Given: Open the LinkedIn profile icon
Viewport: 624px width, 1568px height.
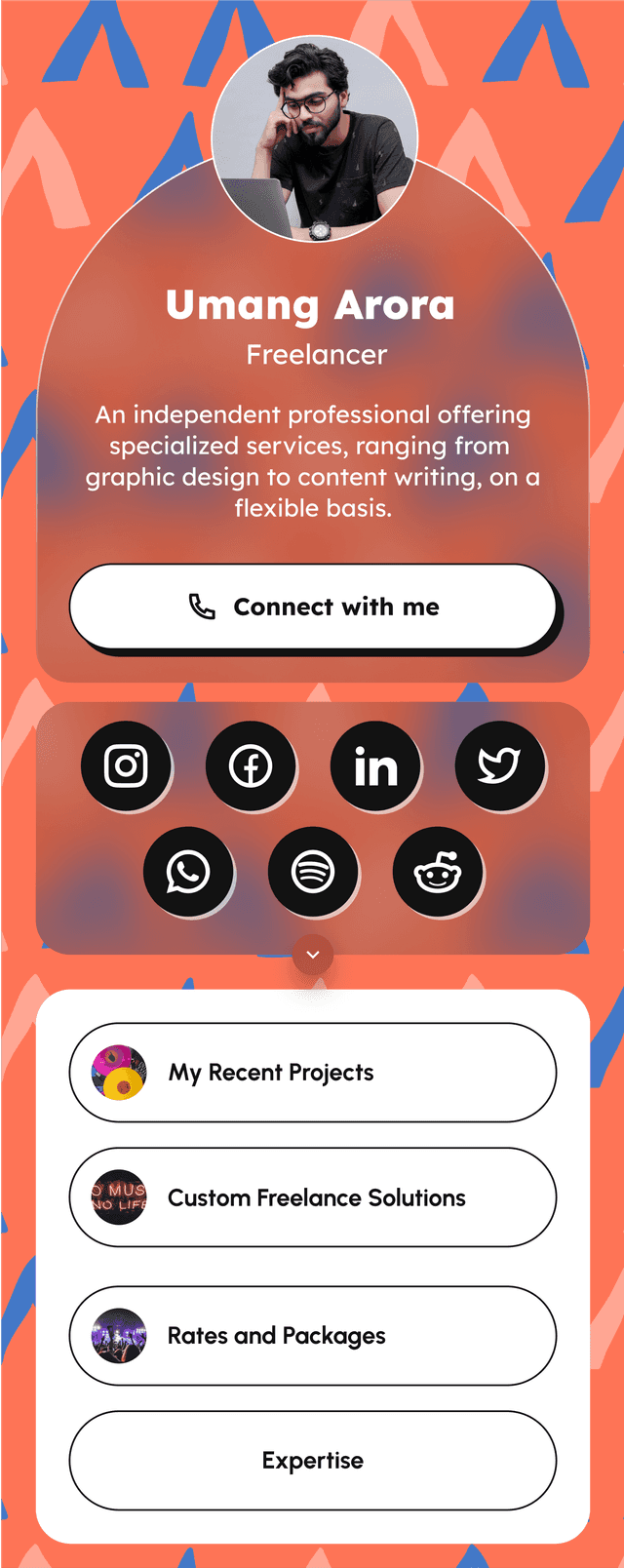Looking at the screenshot, I should [375, 766].
